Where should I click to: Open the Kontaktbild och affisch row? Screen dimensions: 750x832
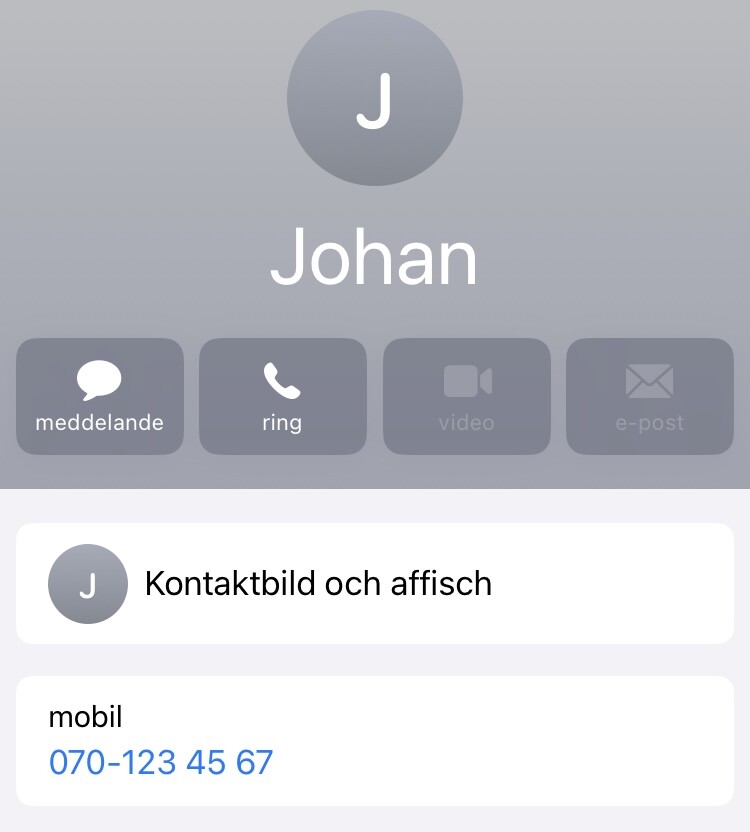374,584
